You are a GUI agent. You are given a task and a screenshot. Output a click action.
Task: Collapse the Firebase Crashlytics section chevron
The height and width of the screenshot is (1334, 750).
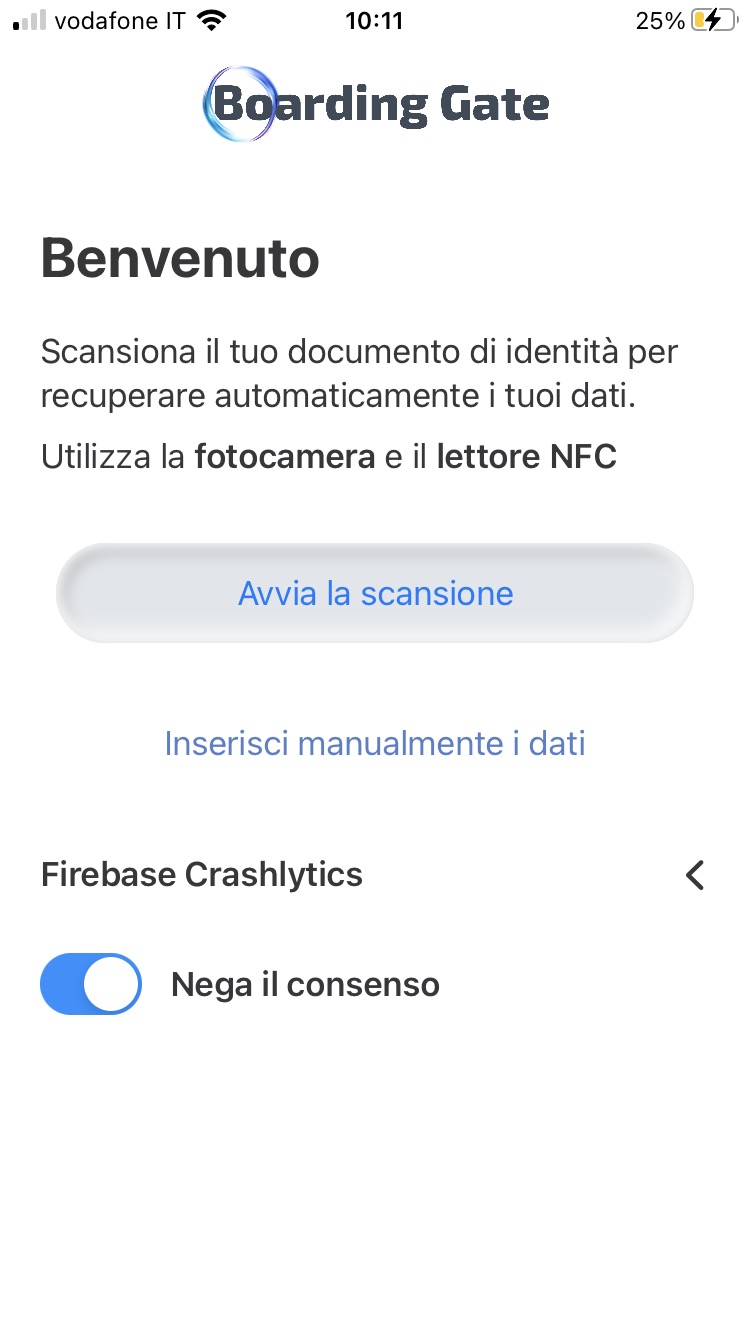point(695,875)
